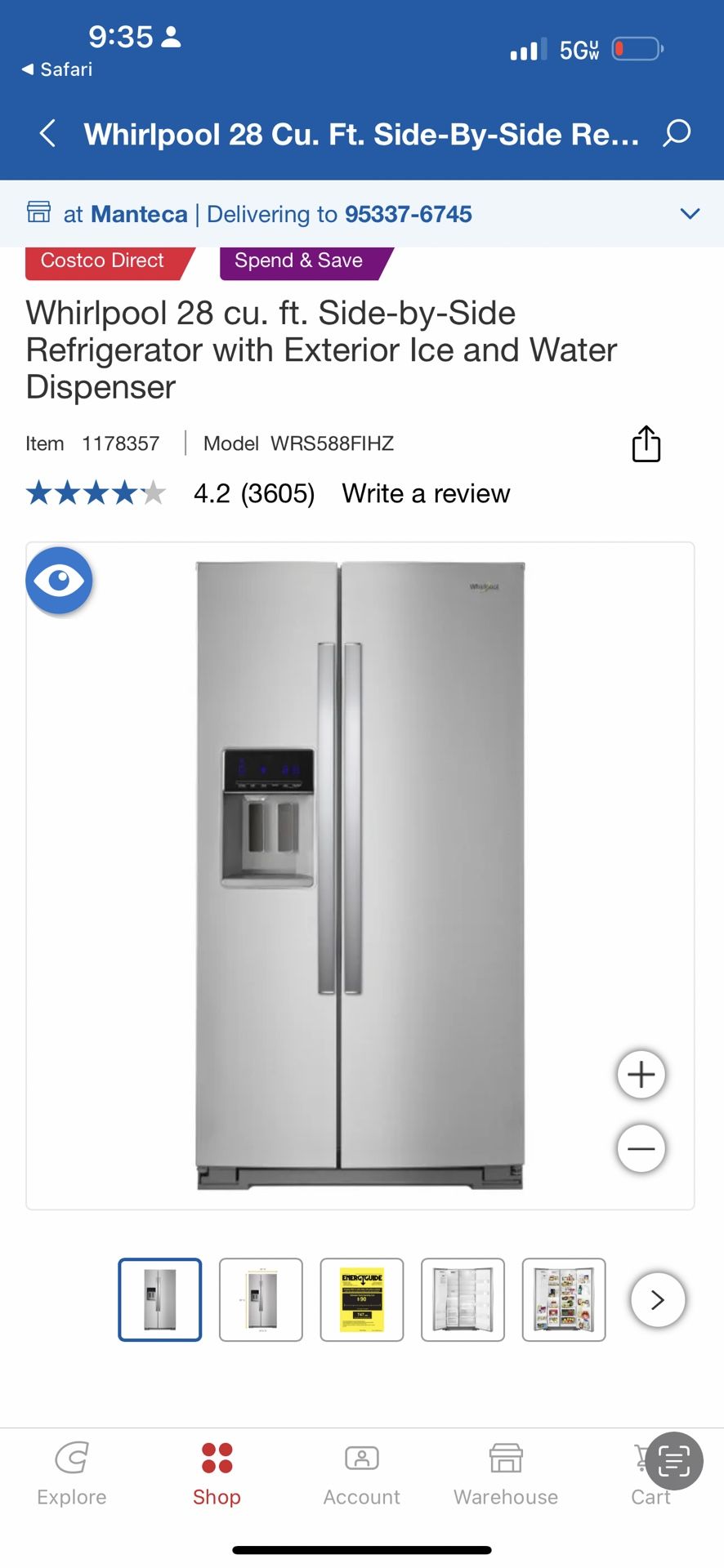This screenshot has width=724, height=1568.
Task: Switch to the Warehouse tab
Action: (x=506, y=1474)
